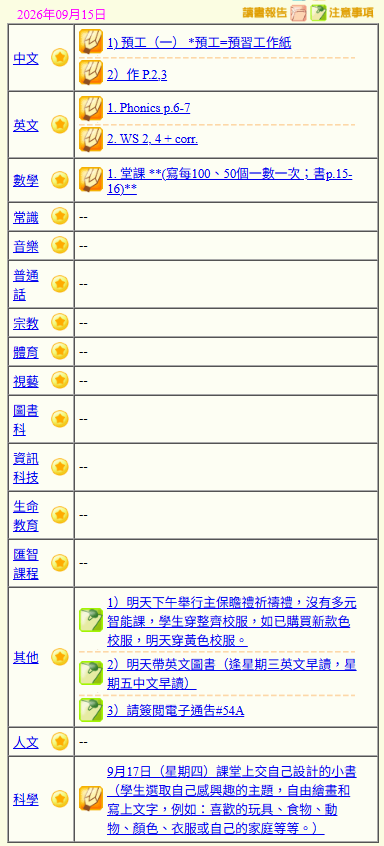Tap the star icon next to 常識

(60, 217)
